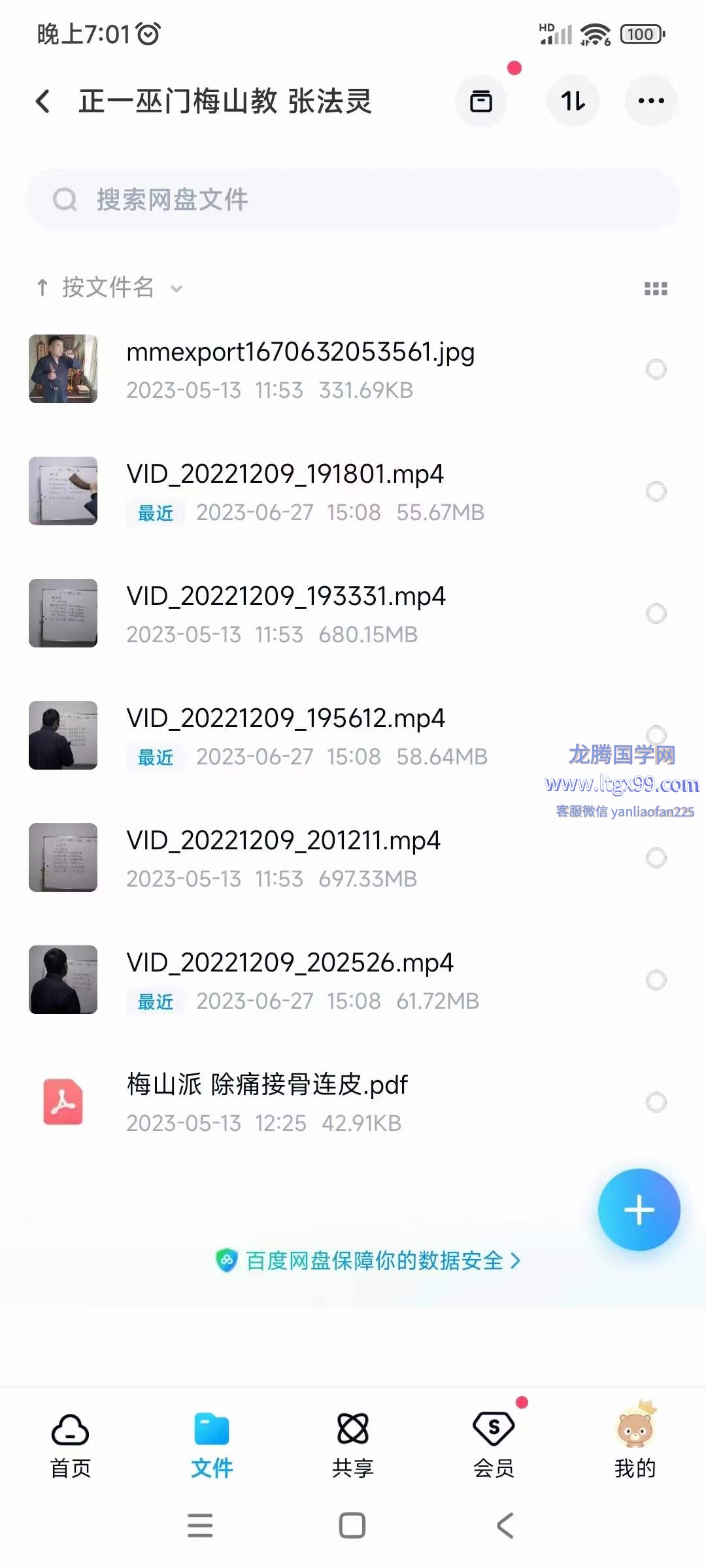706x1568 pixels.
Task: Open VID_20221209_195612.mp4
Action: coord(286,735)
